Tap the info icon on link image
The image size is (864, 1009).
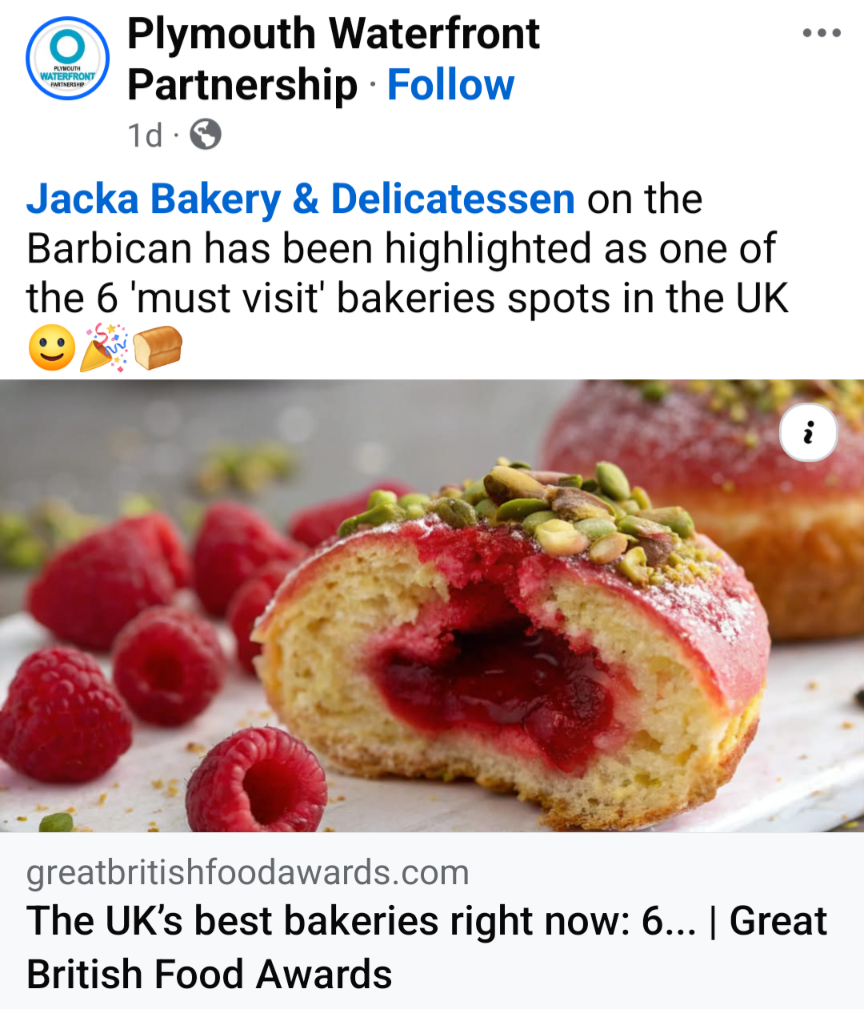pos(808,433)
